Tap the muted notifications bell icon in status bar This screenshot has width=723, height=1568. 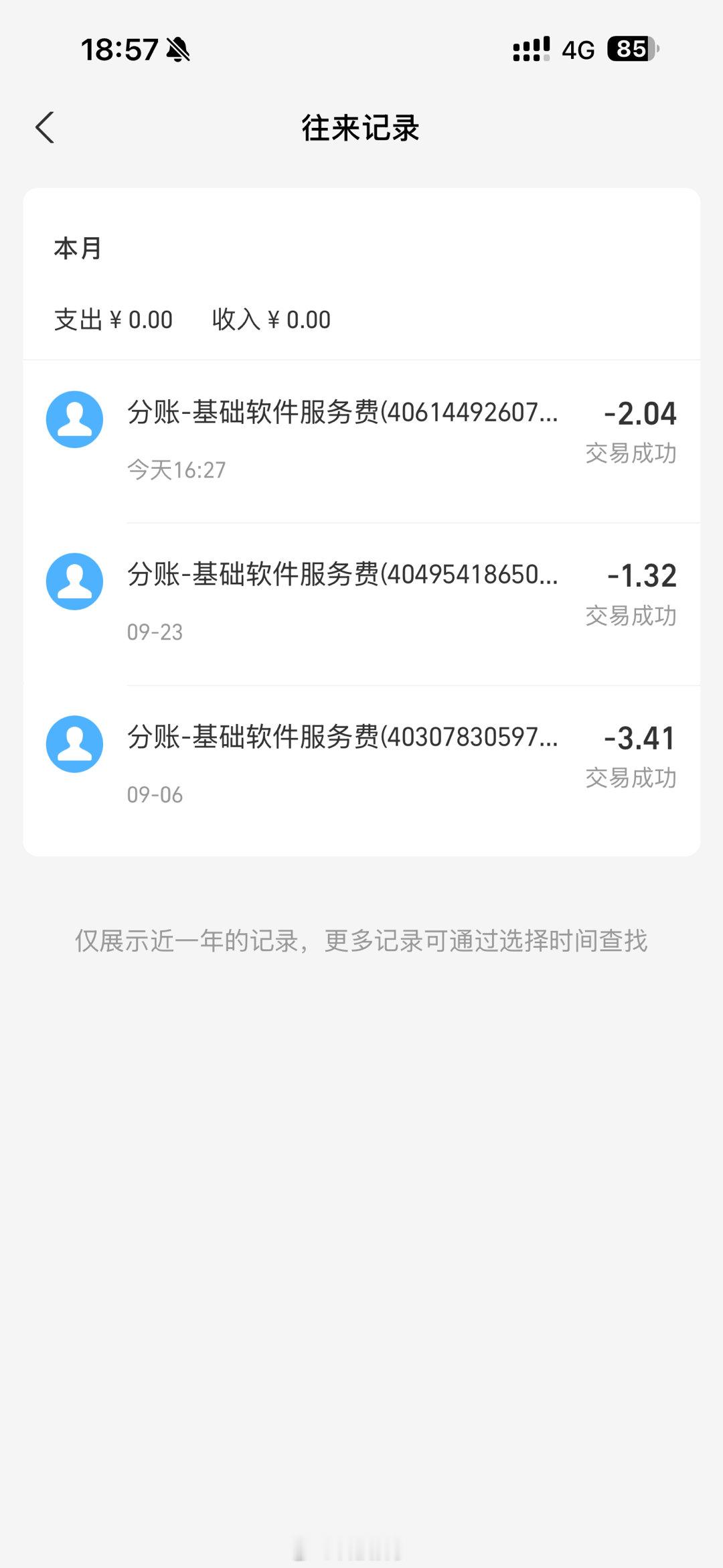click(178, 49)
